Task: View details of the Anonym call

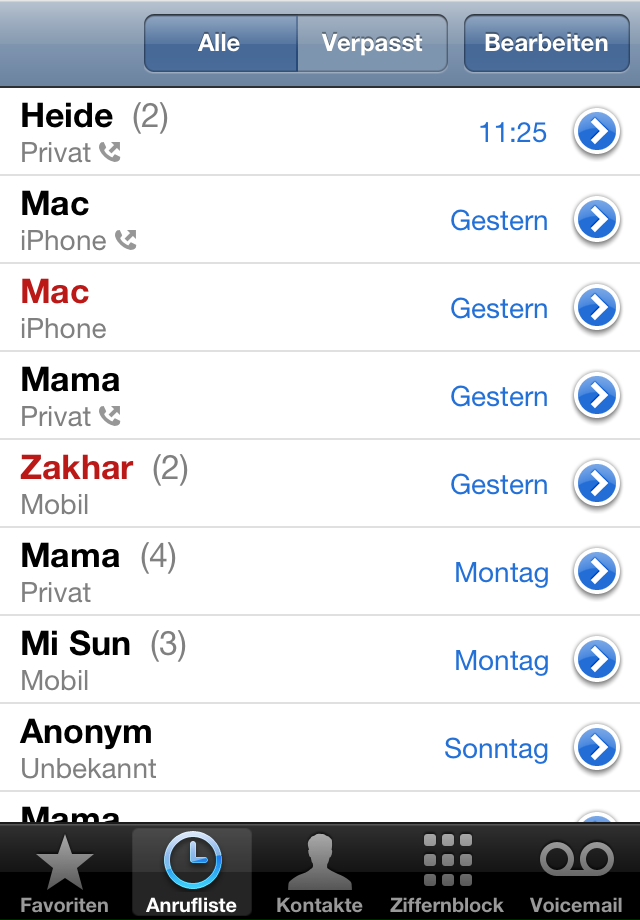Action: coord(597,748)
